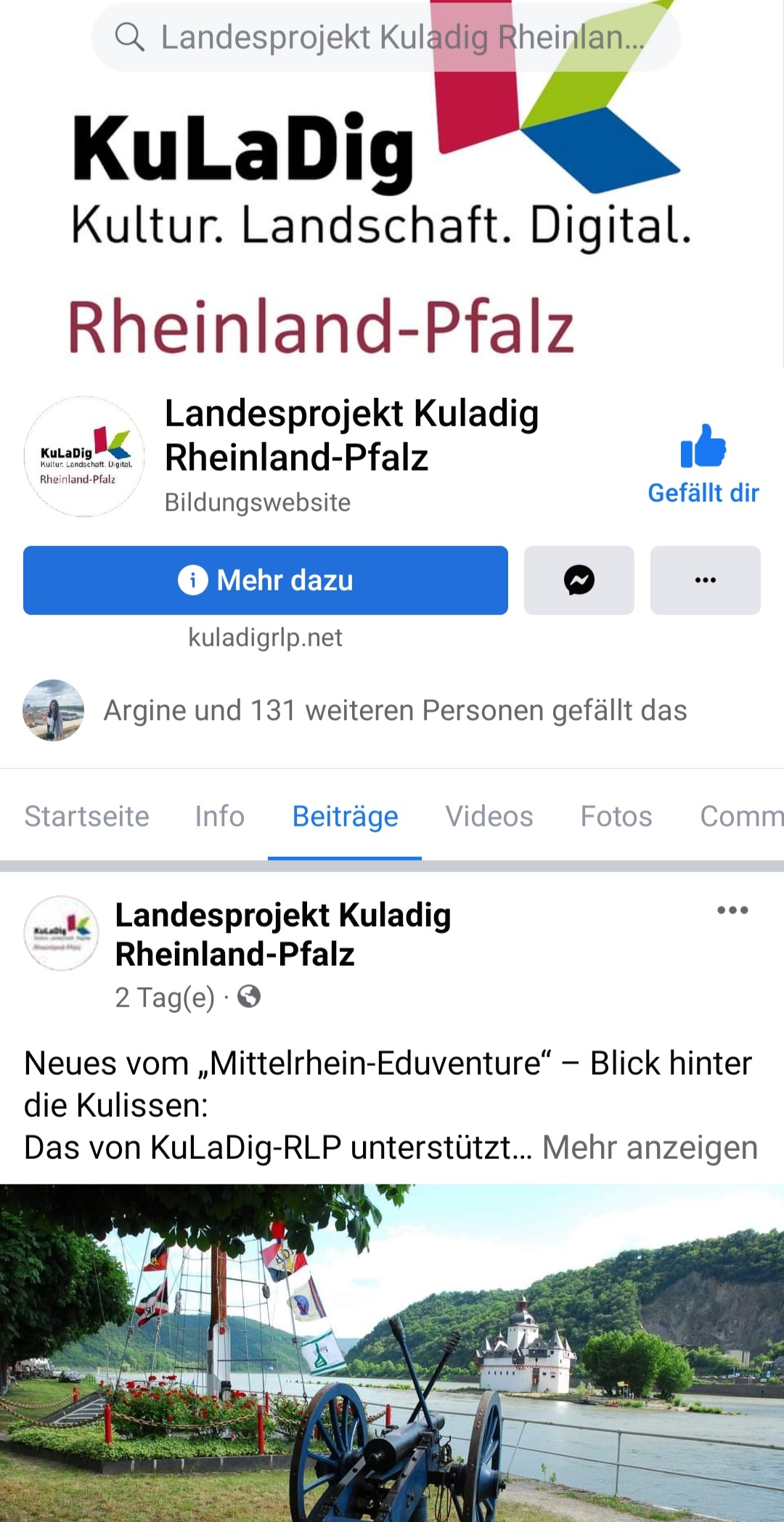Expand post text with Mehr anzeigen
The height and width of the screenshot is (1522, 784).
pos(650,1148)
